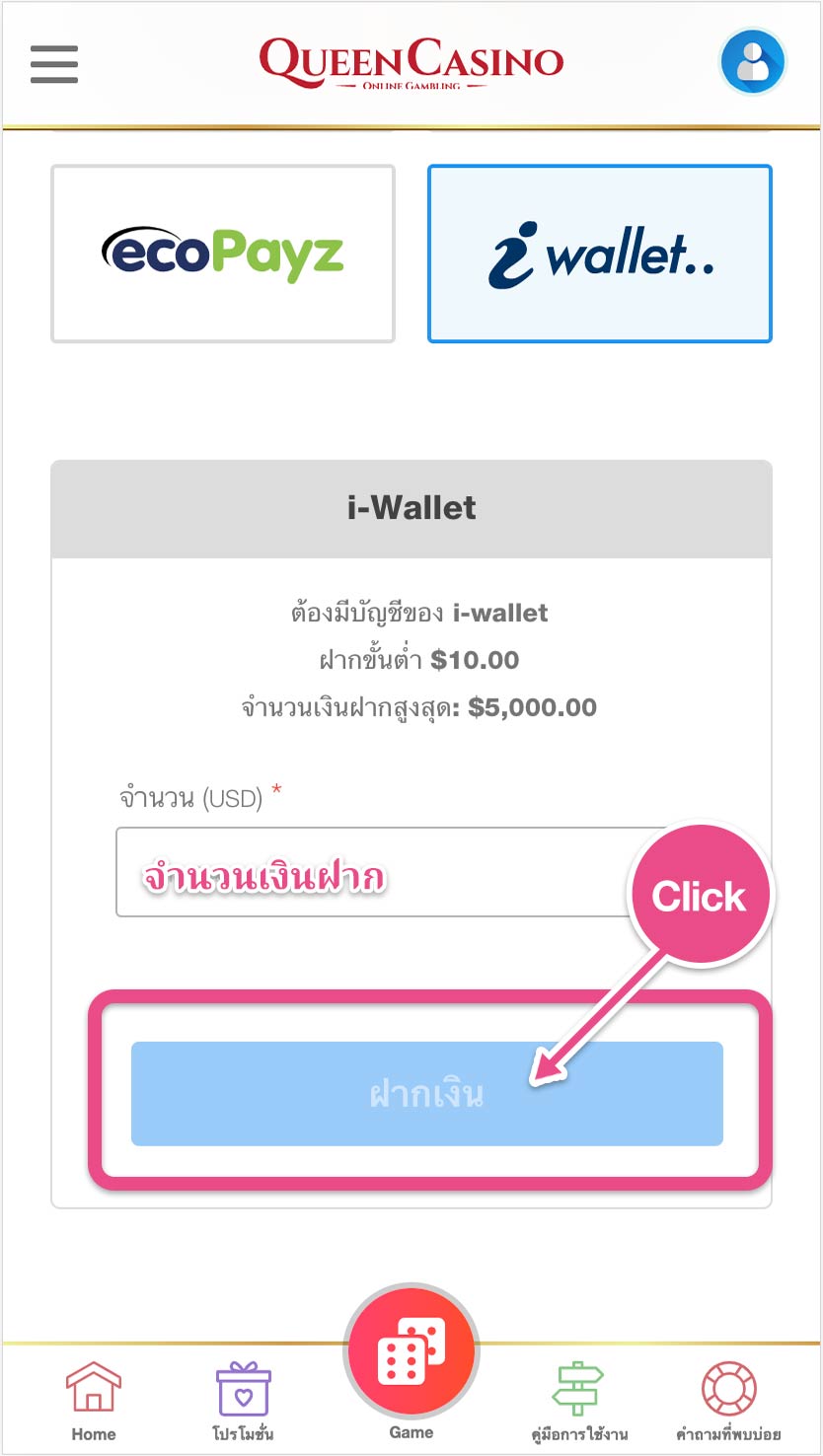
Task: Open the hamburger menu
Action: pyautogui.click(x=54, y=64)
